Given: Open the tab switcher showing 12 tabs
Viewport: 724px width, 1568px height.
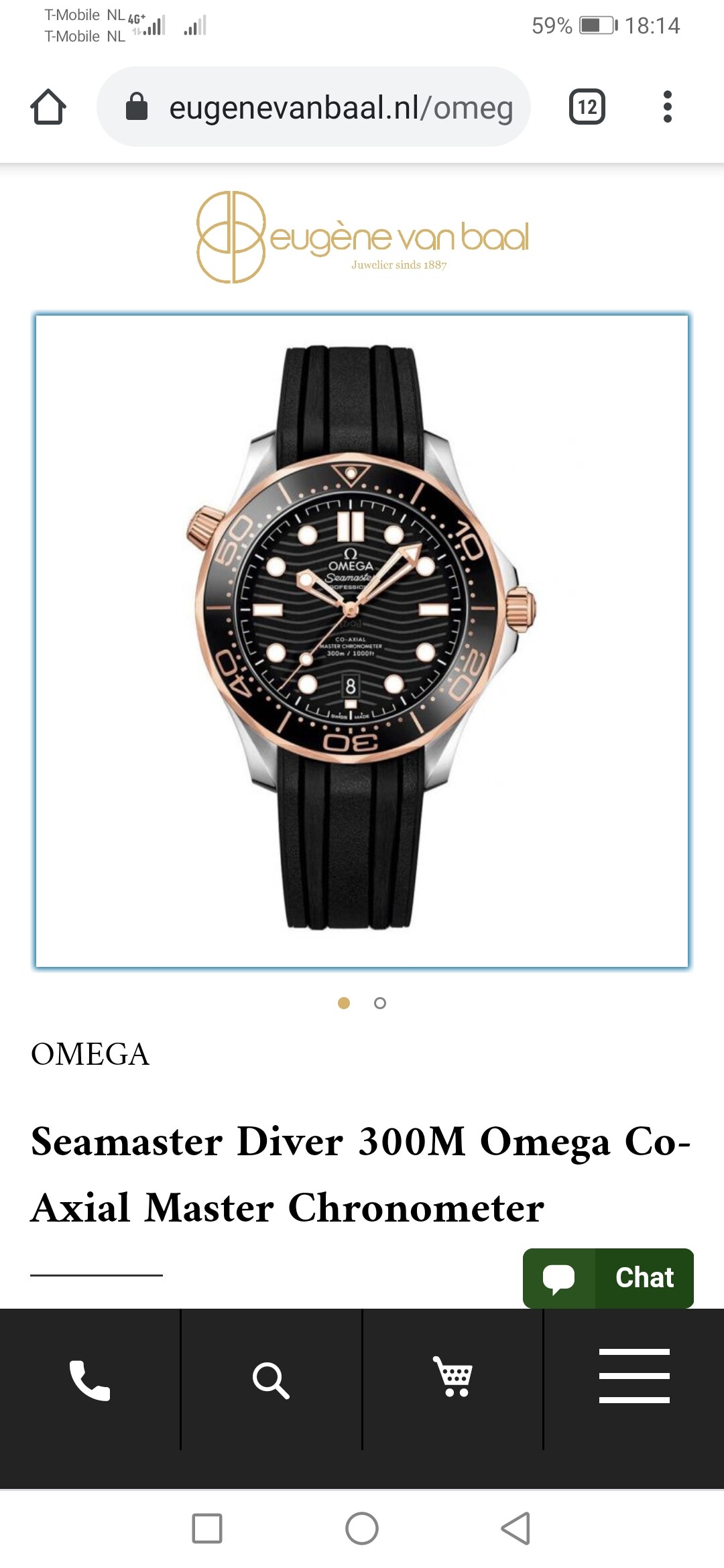Looking at the screenshot, I should [587, 107].
